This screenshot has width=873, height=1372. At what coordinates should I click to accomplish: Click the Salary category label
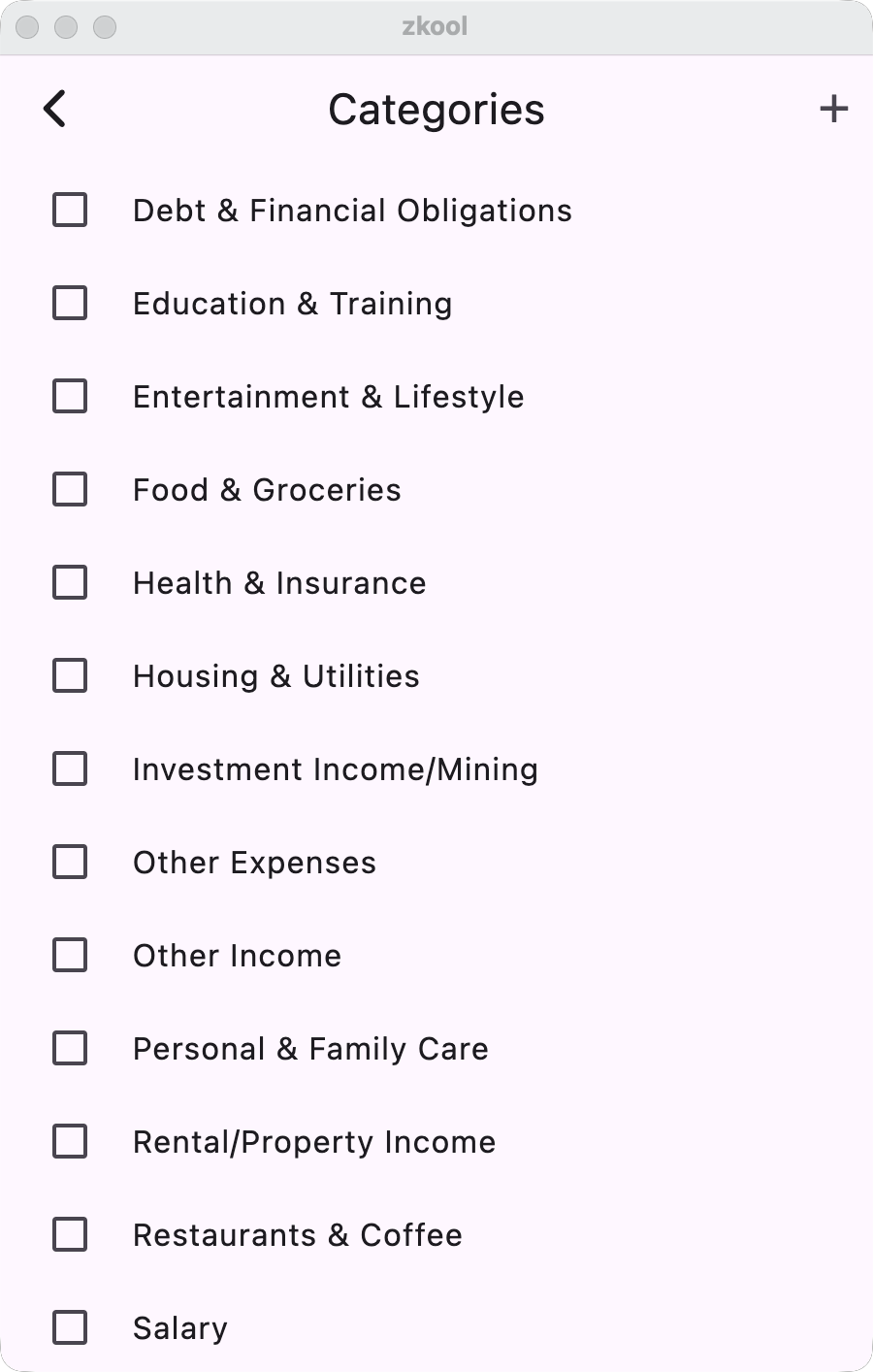pos(179,1327)
